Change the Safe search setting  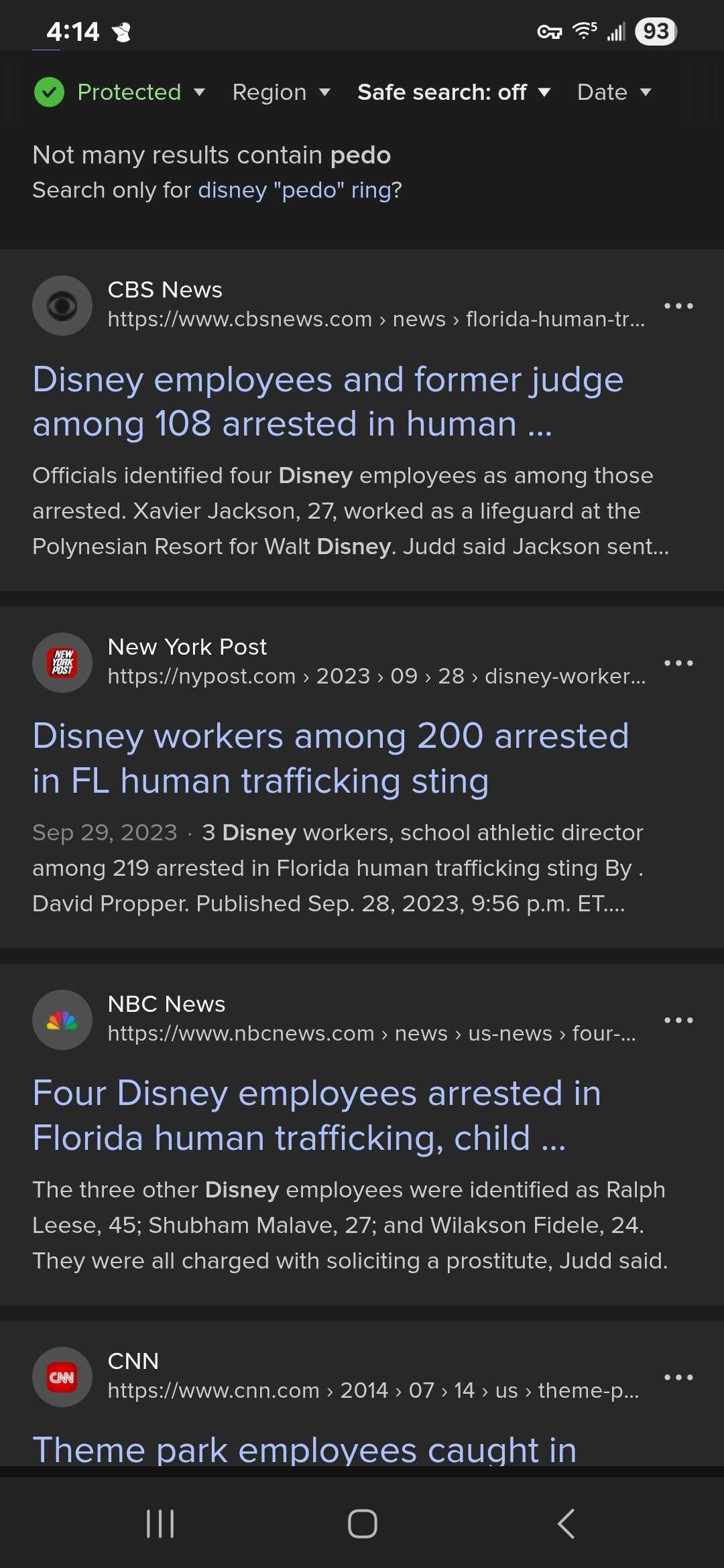(454, 92)
